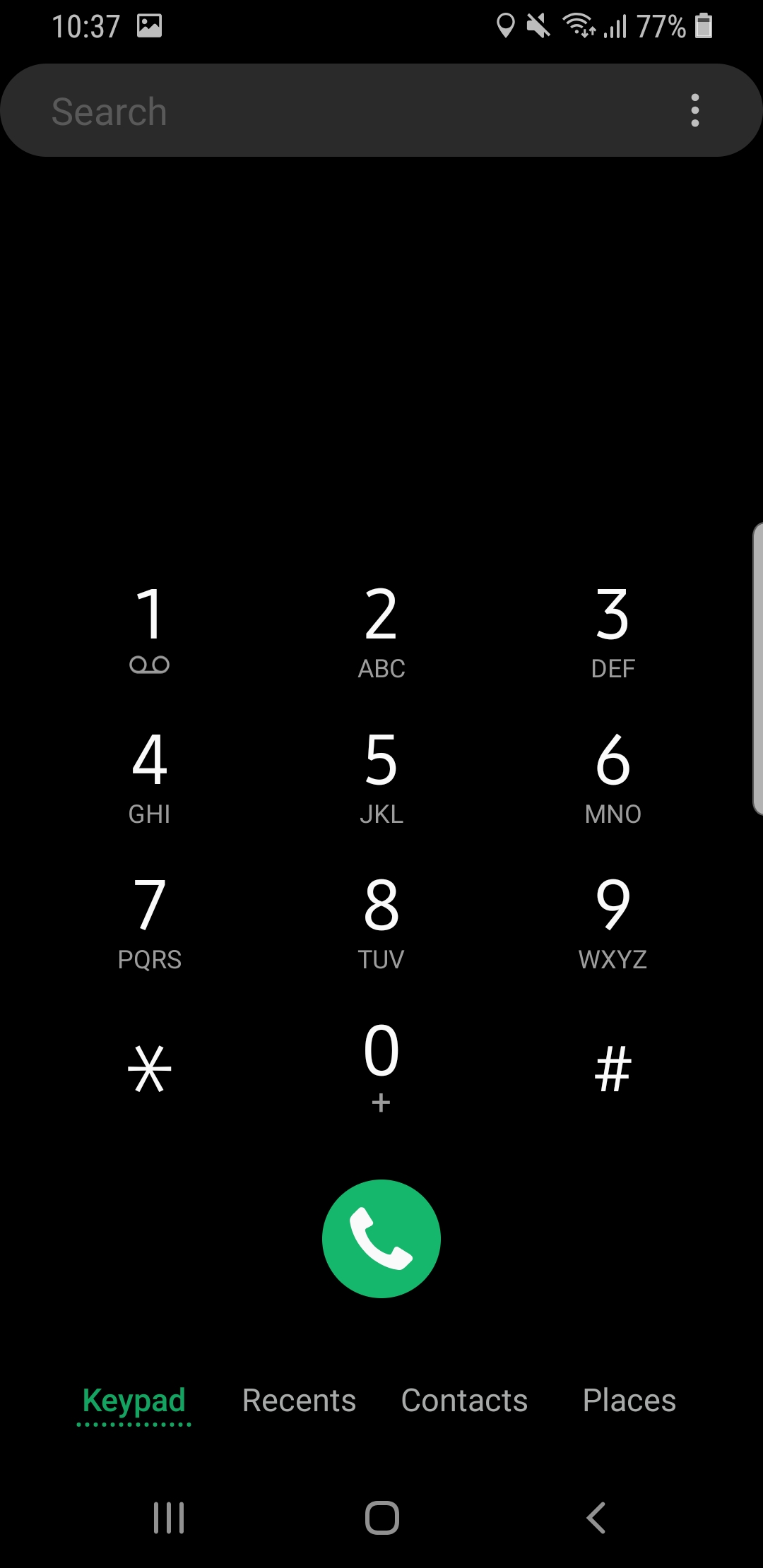The image size is (763, 1568).
Task: Dial digit 1 voicemail key
Action: point(150,629)
